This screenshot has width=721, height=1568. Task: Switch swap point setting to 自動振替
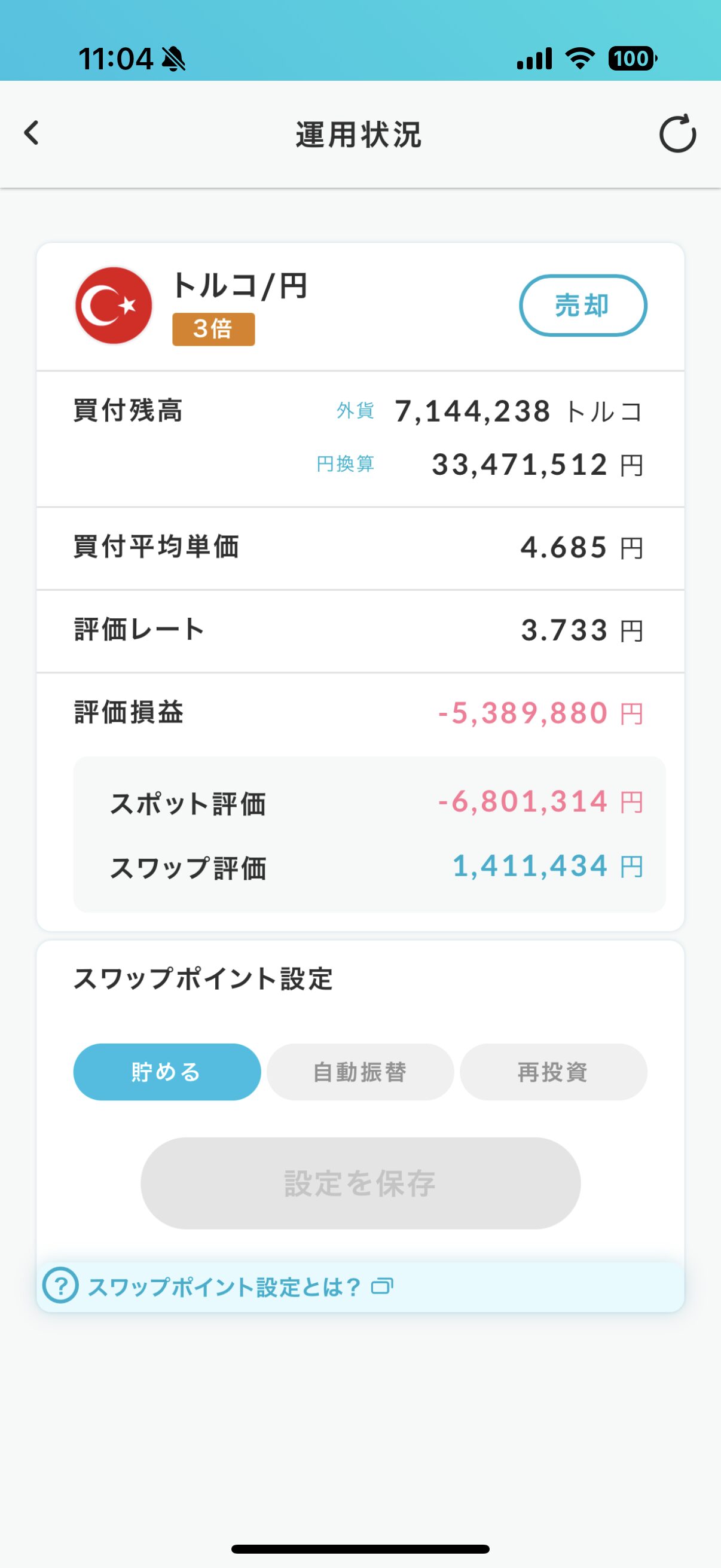(360, 1071)
